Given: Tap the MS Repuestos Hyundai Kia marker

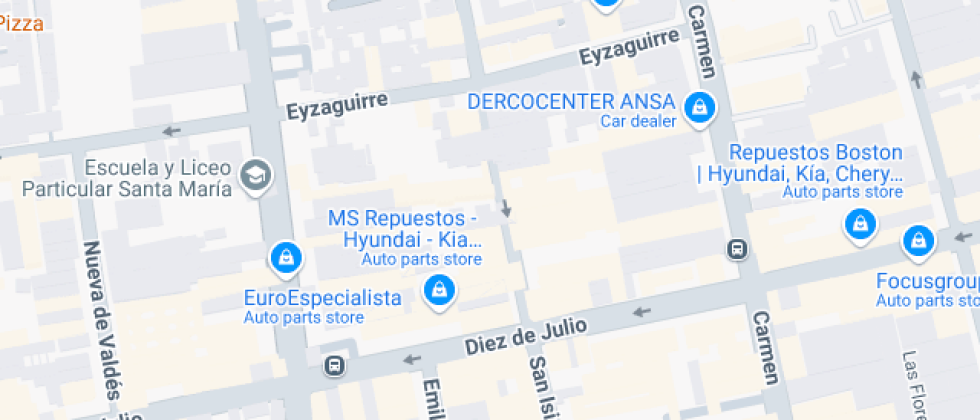Looking at the screenshot, I should coord(439,291).
